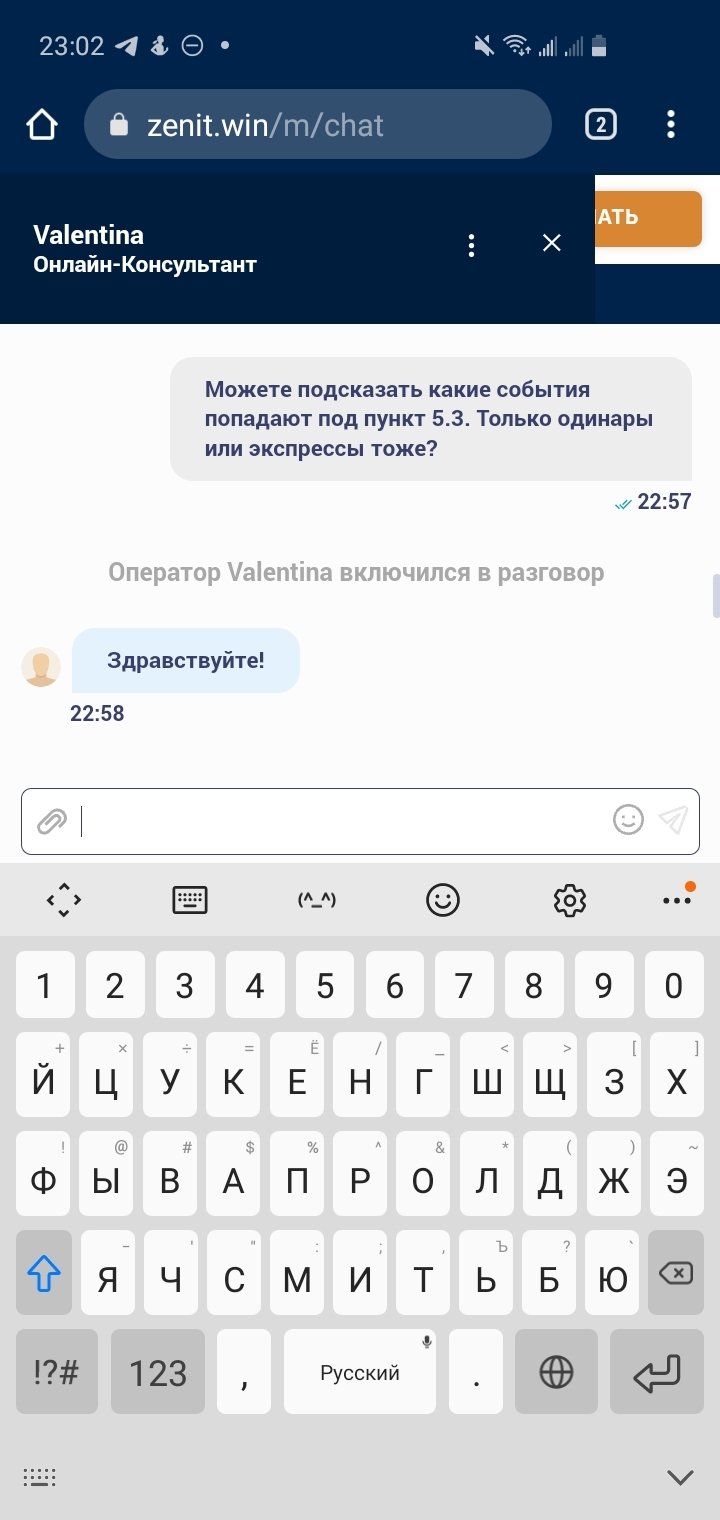Close the chat with Valentina

point(551,243)
